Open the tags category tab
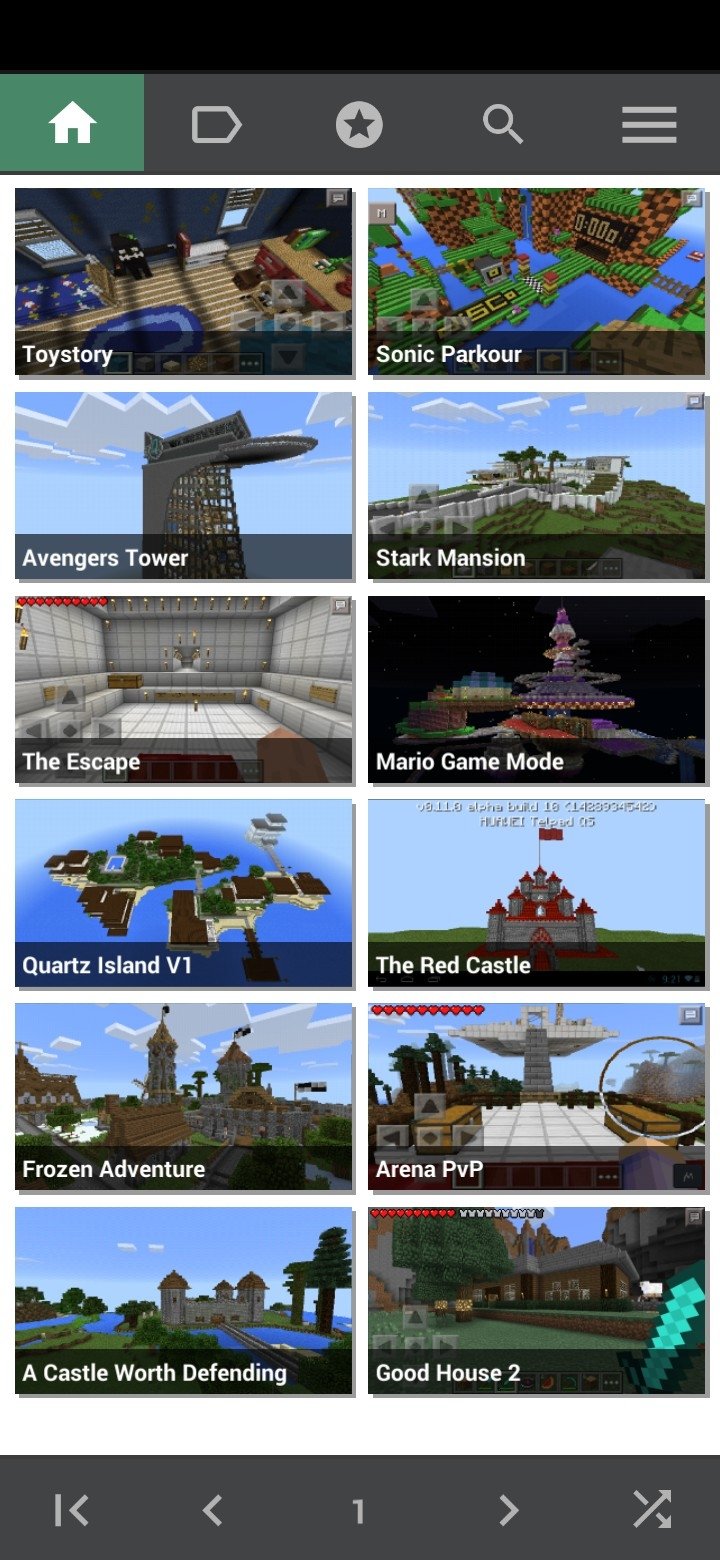Viewport: 720px width, 1560px height. [216, 123]
